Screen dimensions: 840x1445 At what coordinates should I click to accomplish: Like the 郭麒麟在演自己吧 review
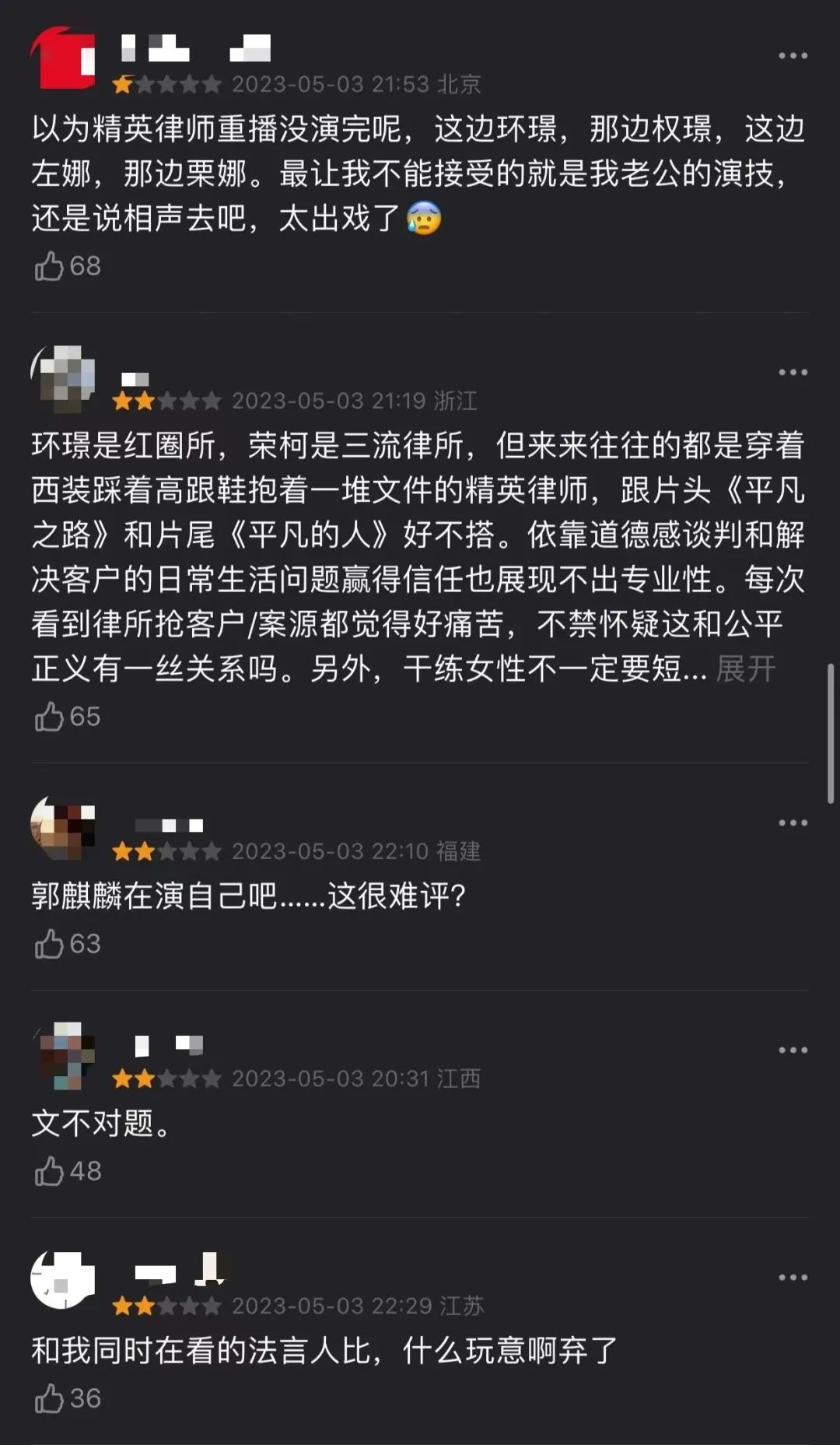49,944
